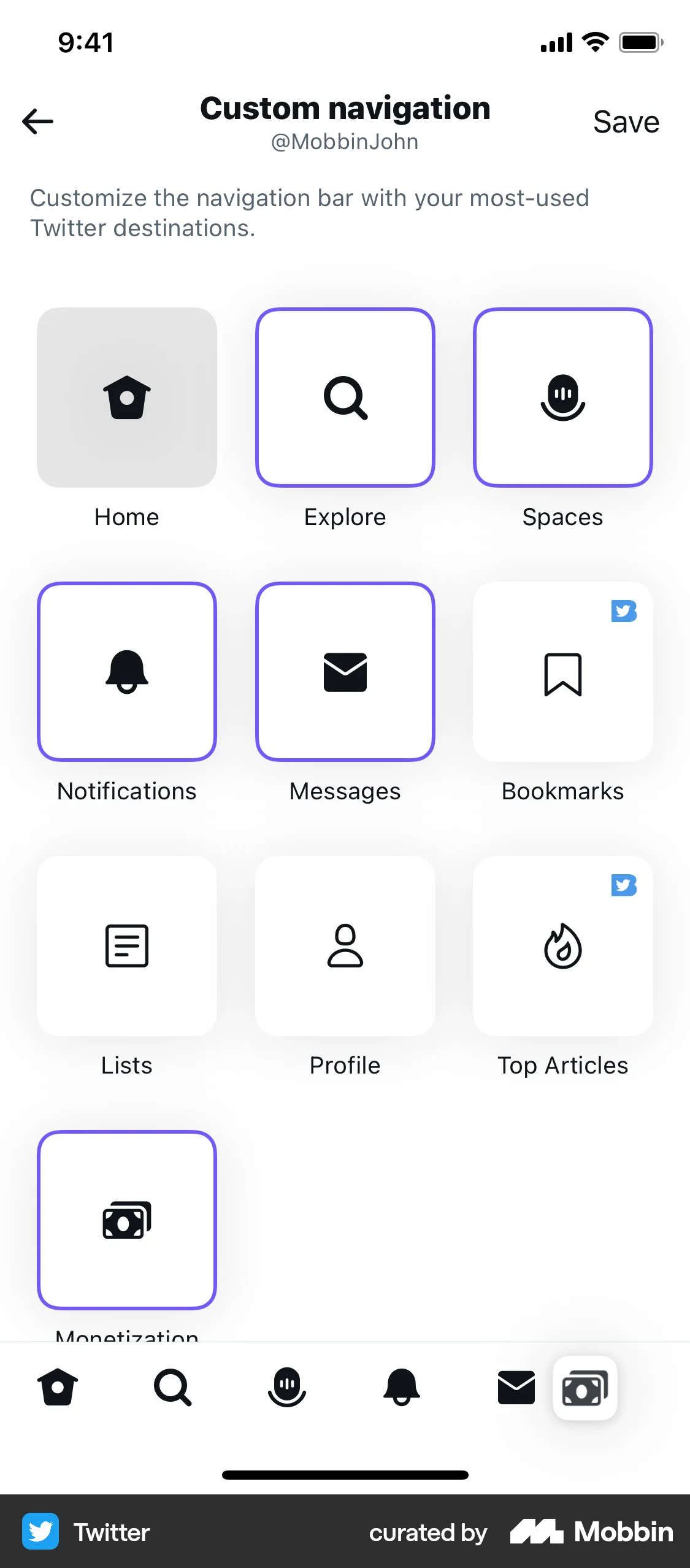Screen dimensions: 690x1568
Task: Select the Top Articles flame tile
Action: 562,945
